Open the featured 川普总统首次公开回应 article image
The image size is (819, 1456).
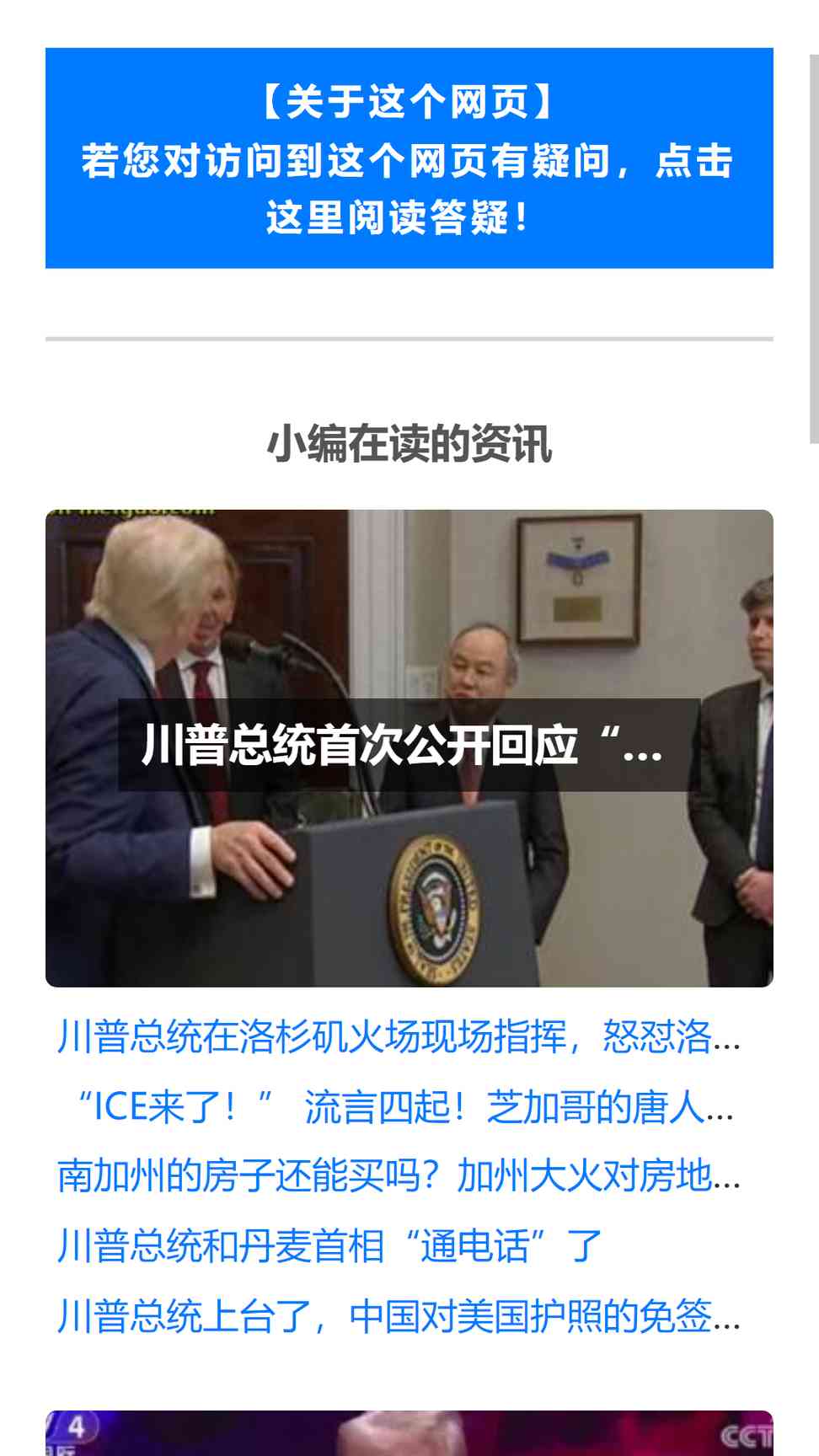point(409,748)
